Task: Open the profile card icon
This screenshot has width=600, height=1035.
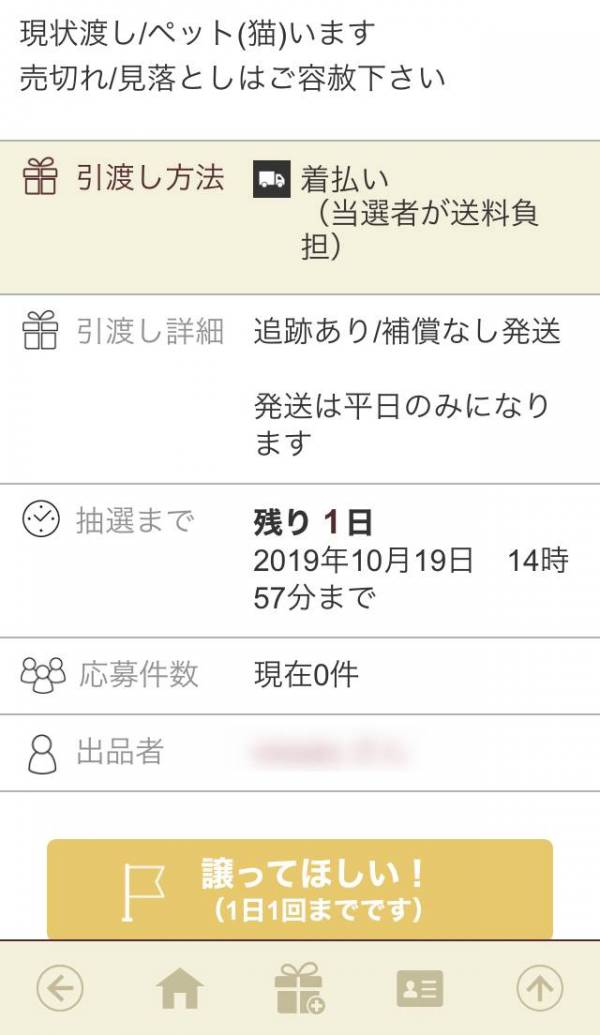Action: click(x=420, y=989)
